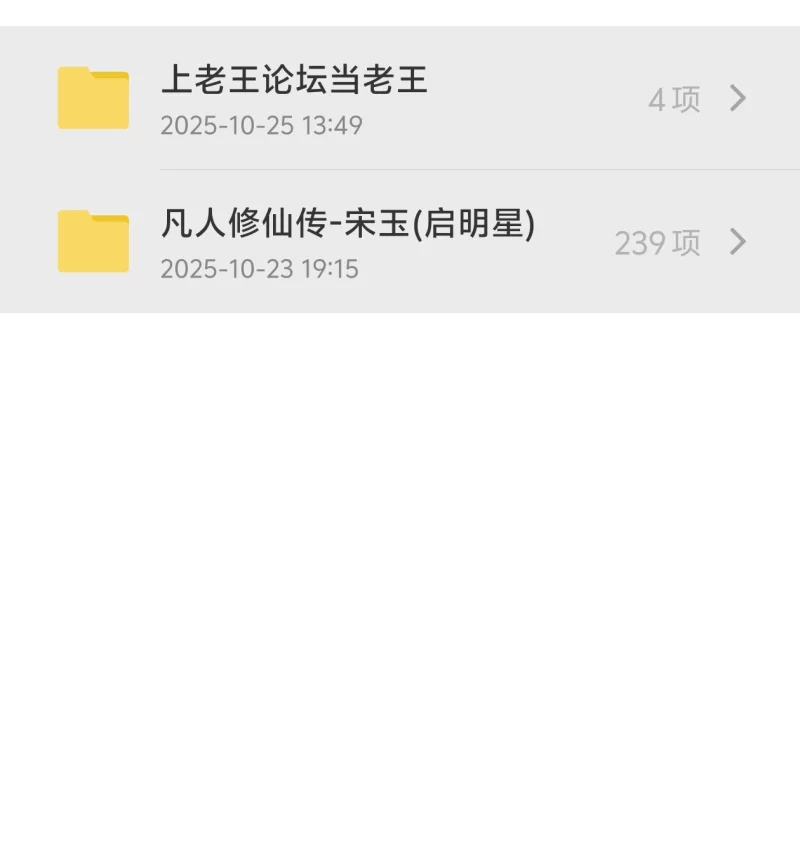Click the folder graphic above timestamp 2025-10-23

point(95,240)
